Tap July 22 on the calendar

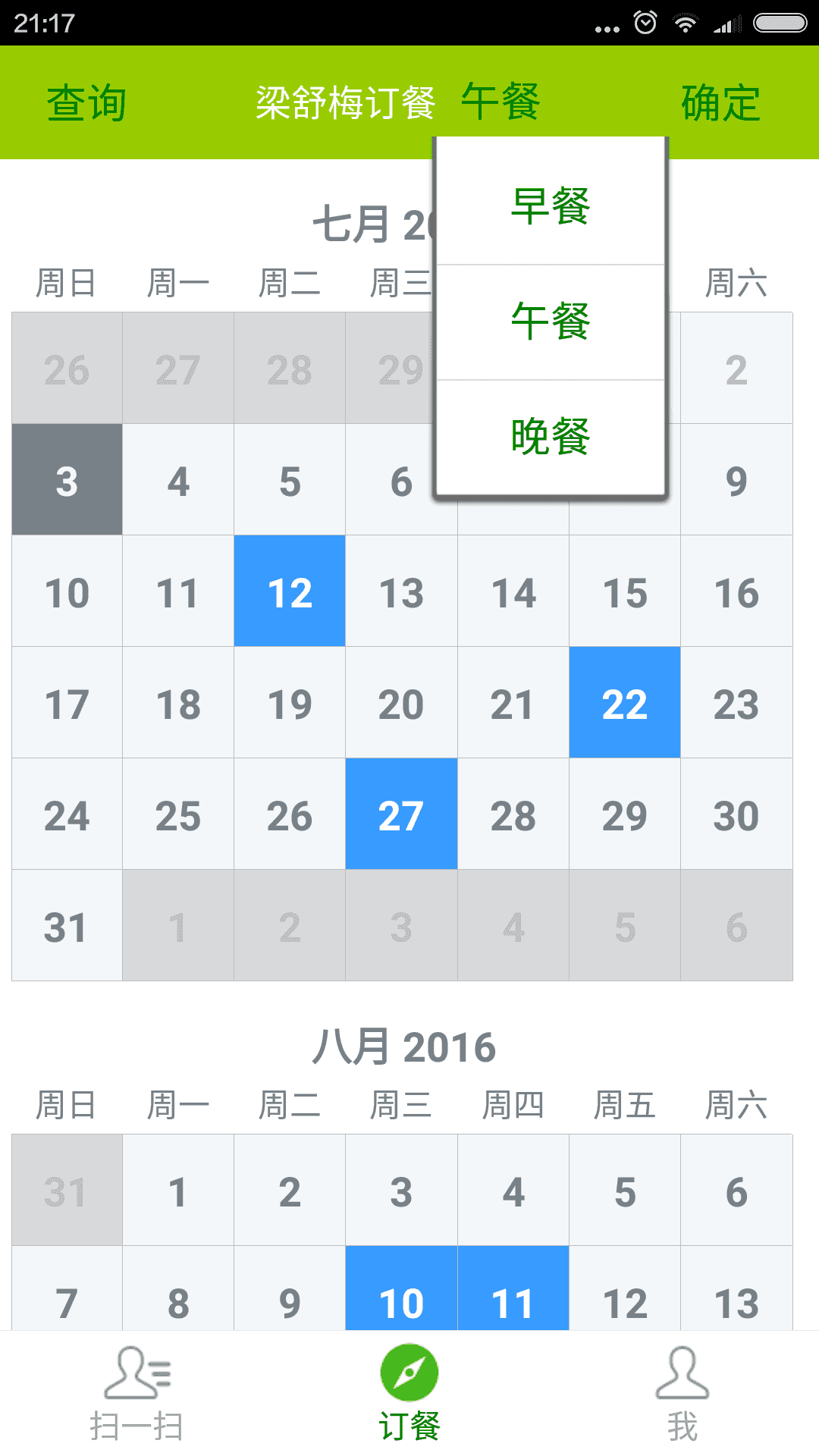624,704
